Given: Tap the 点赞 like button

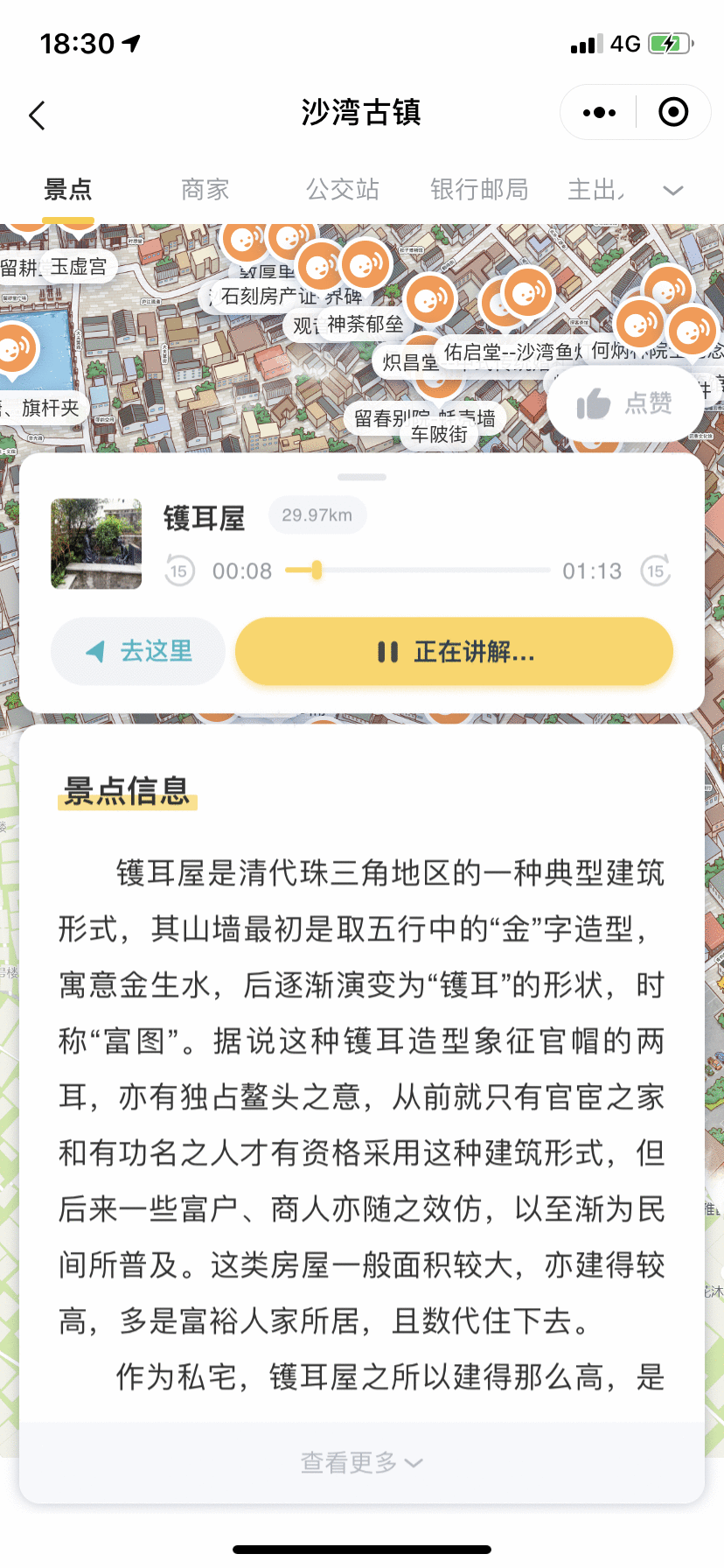Looking at the screenshot, I should coord(625,403).
